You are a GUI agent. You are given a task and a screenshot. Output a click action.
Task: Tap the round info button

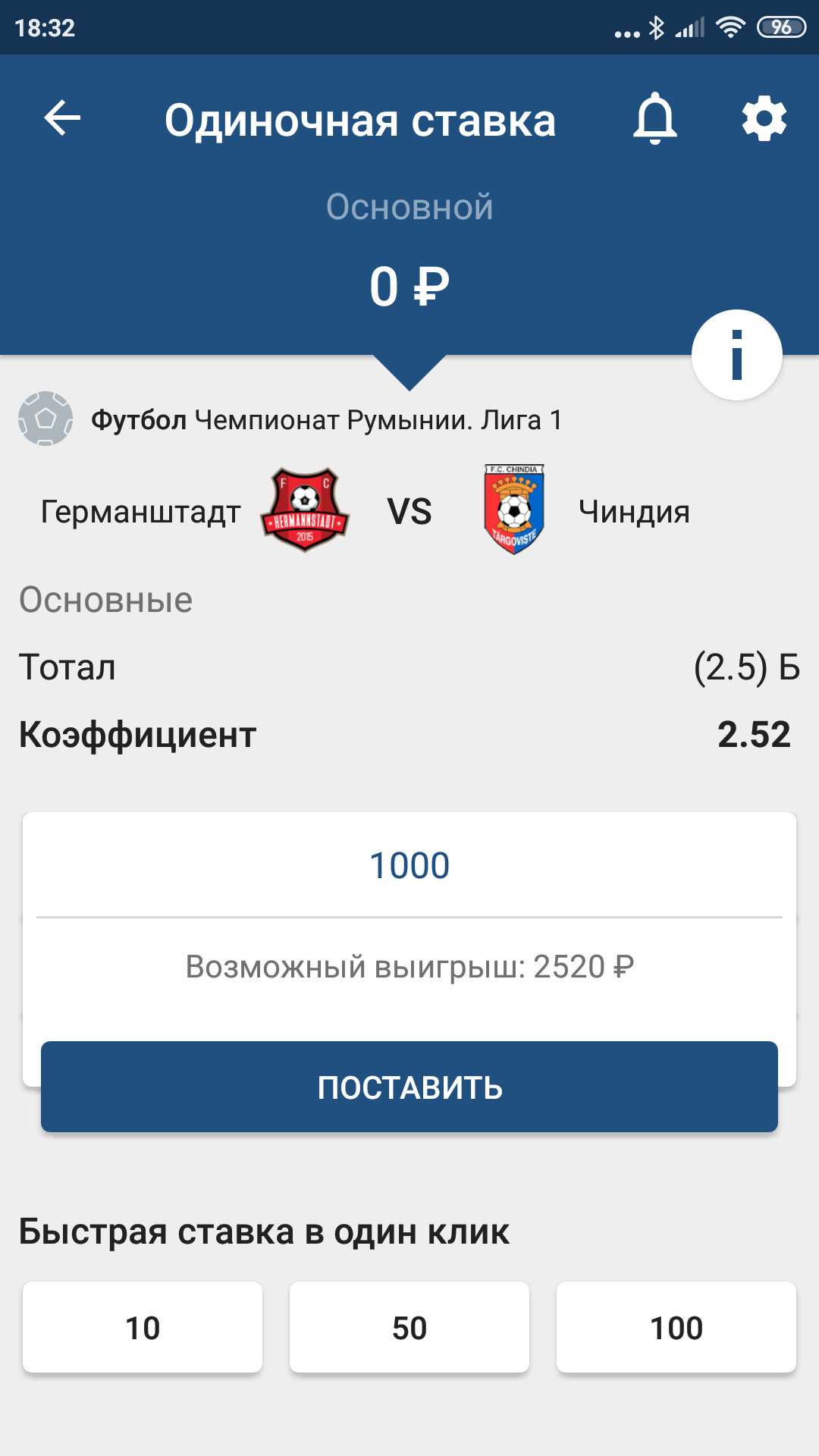pos(737,355)
